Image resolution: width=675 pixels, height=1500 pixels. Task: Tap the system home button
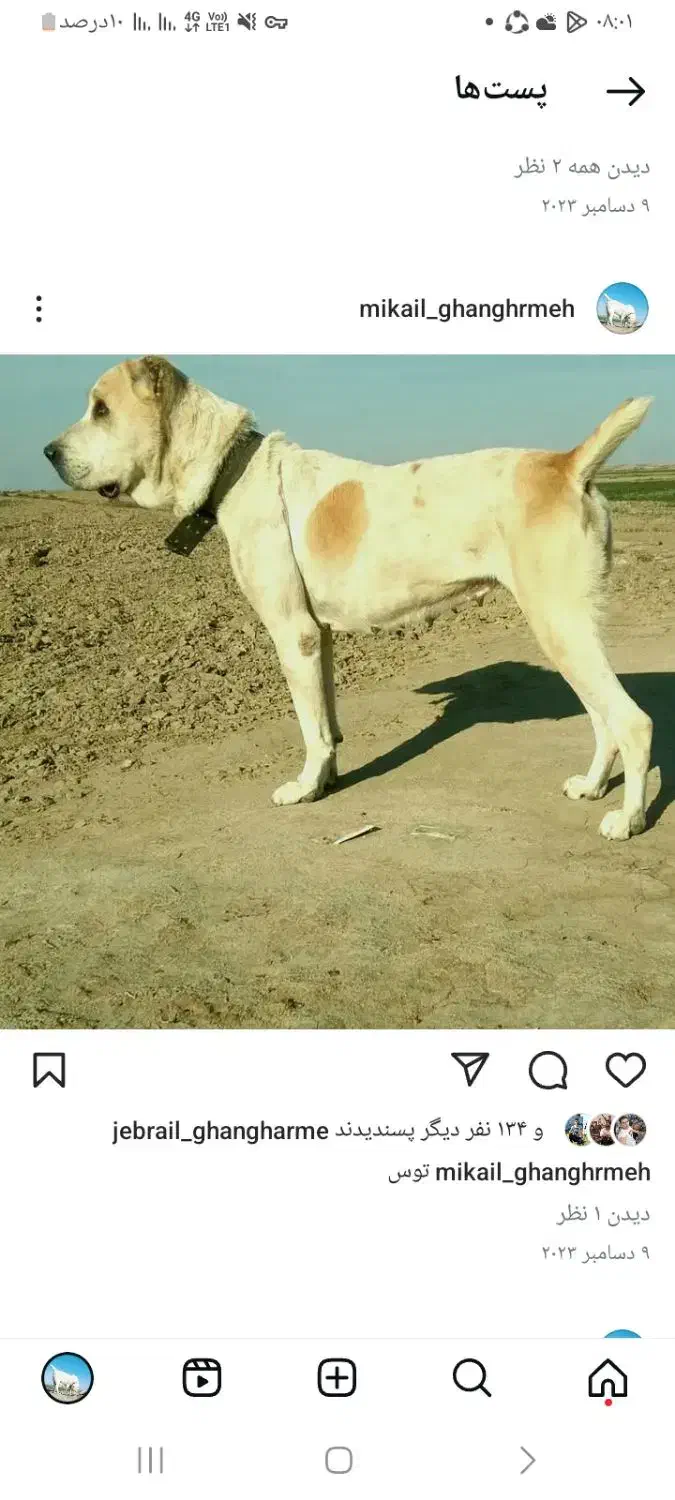[339, 1460]
